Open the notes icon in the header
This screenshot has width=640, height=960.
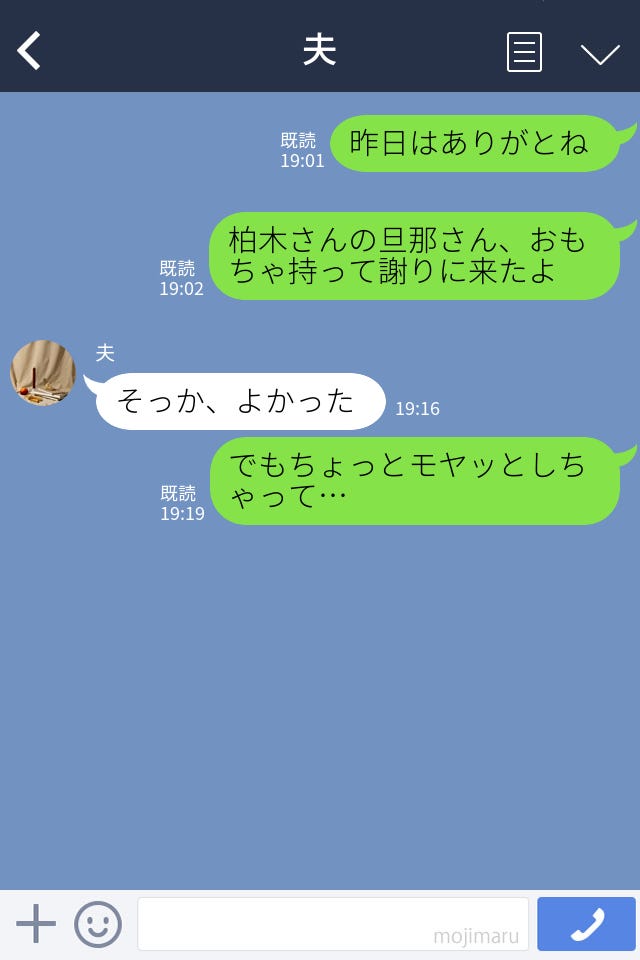[524, 52]
